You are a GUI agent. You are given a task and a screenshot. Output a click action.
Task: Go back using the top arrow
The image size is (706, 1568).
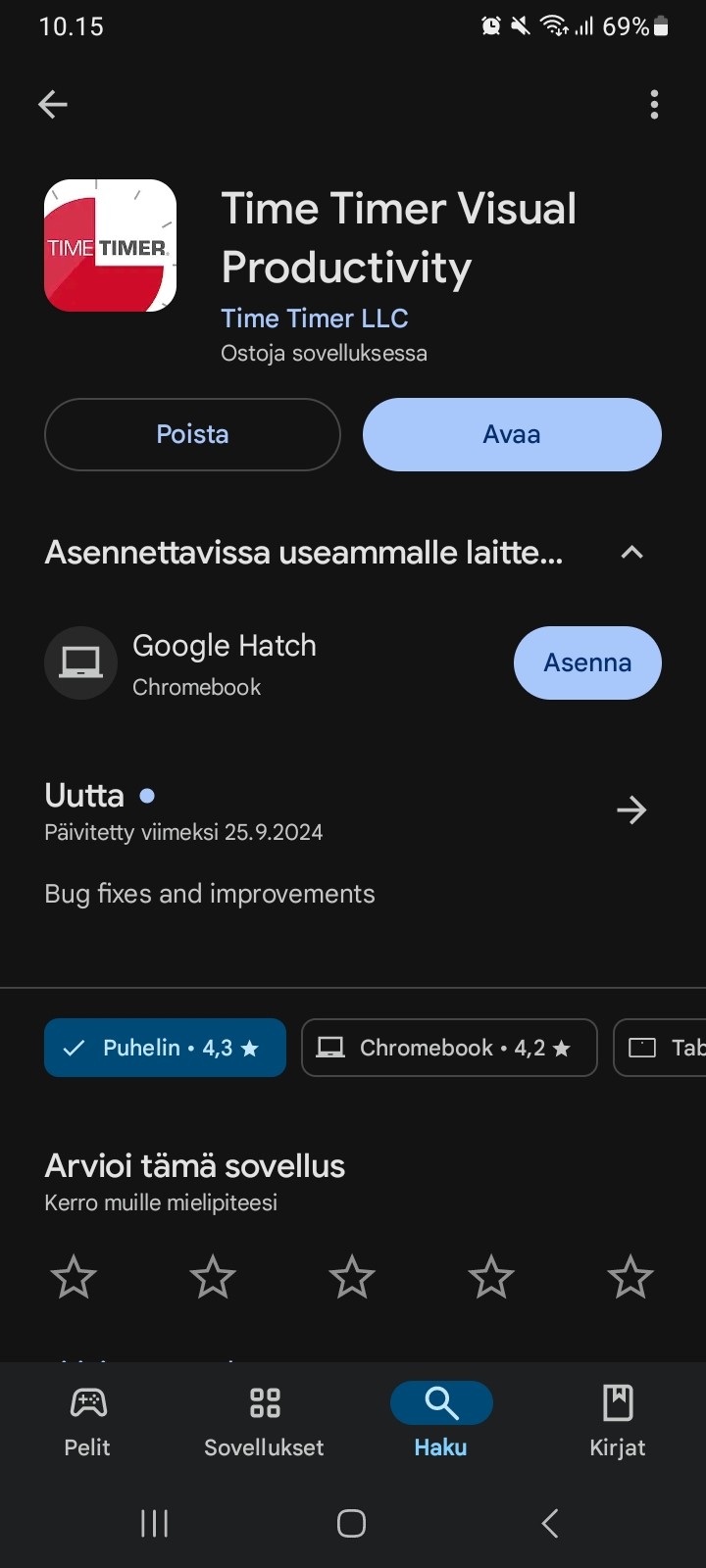(53, 104)
